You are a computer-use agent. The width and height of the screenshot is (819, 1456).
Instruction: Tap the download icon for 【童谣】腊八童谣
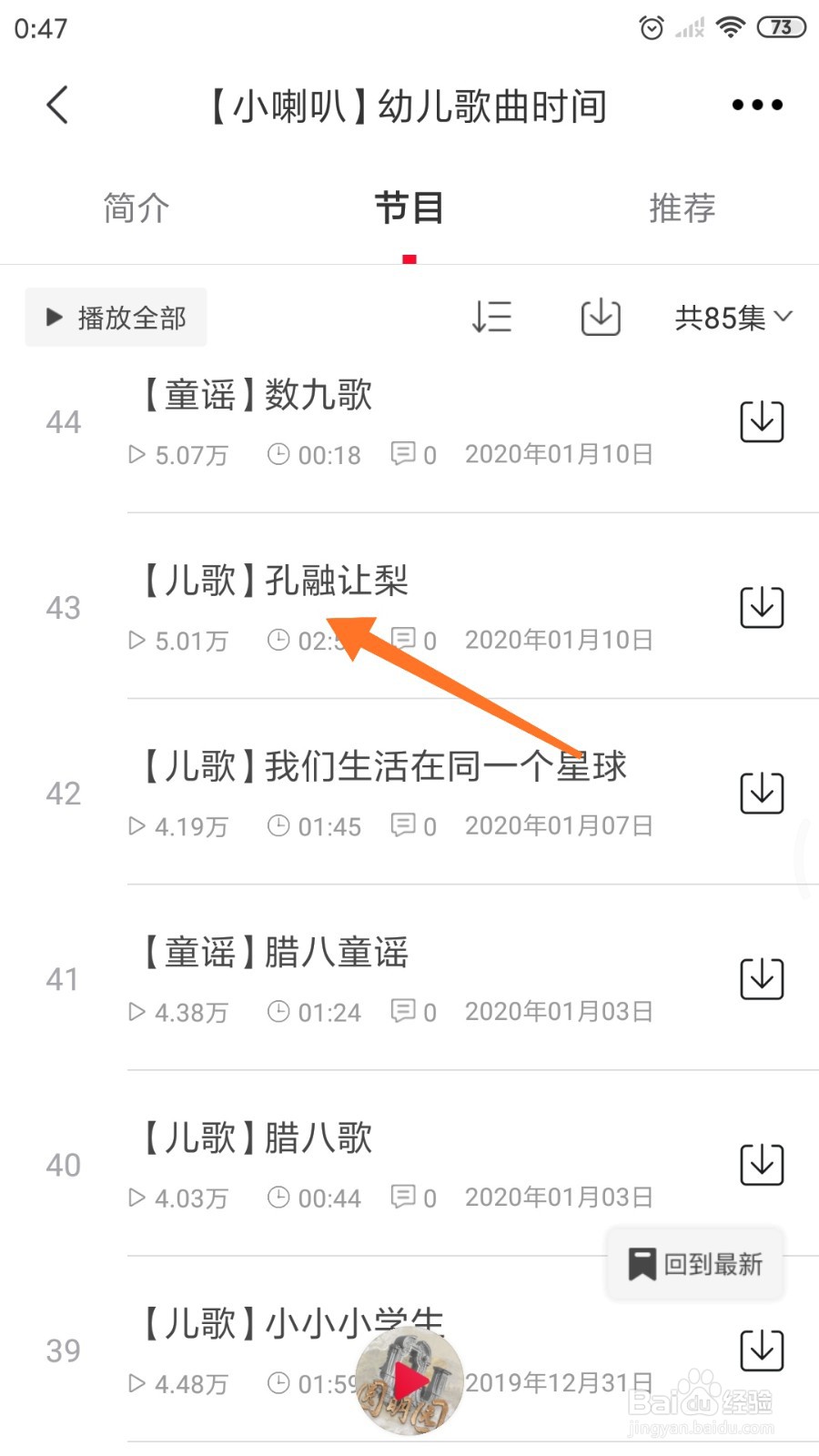[762, 977]
